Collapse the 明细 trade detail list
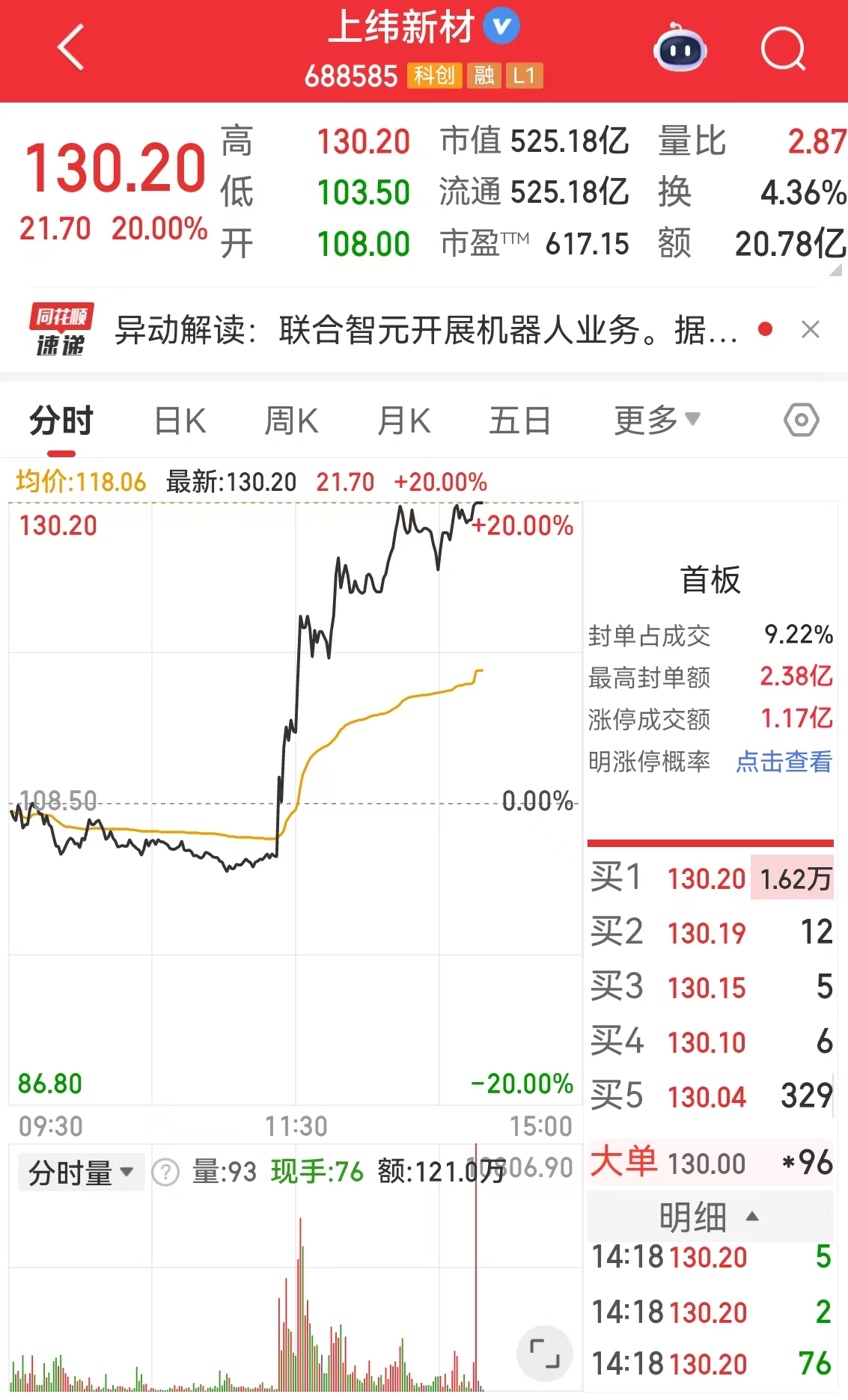The height and width of the screenshot is (1400, 848). click(x=709, y=1217)
